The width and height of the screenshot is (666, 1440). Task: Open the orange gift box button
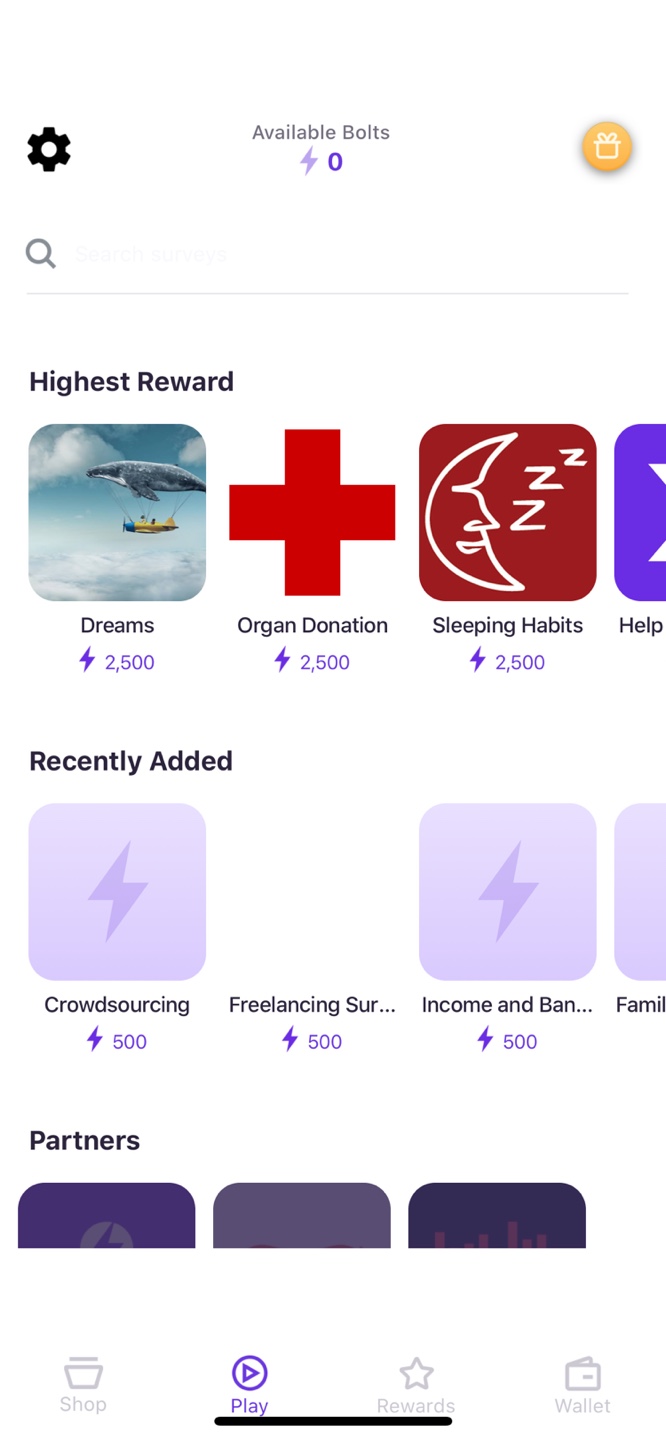(607, 148)
